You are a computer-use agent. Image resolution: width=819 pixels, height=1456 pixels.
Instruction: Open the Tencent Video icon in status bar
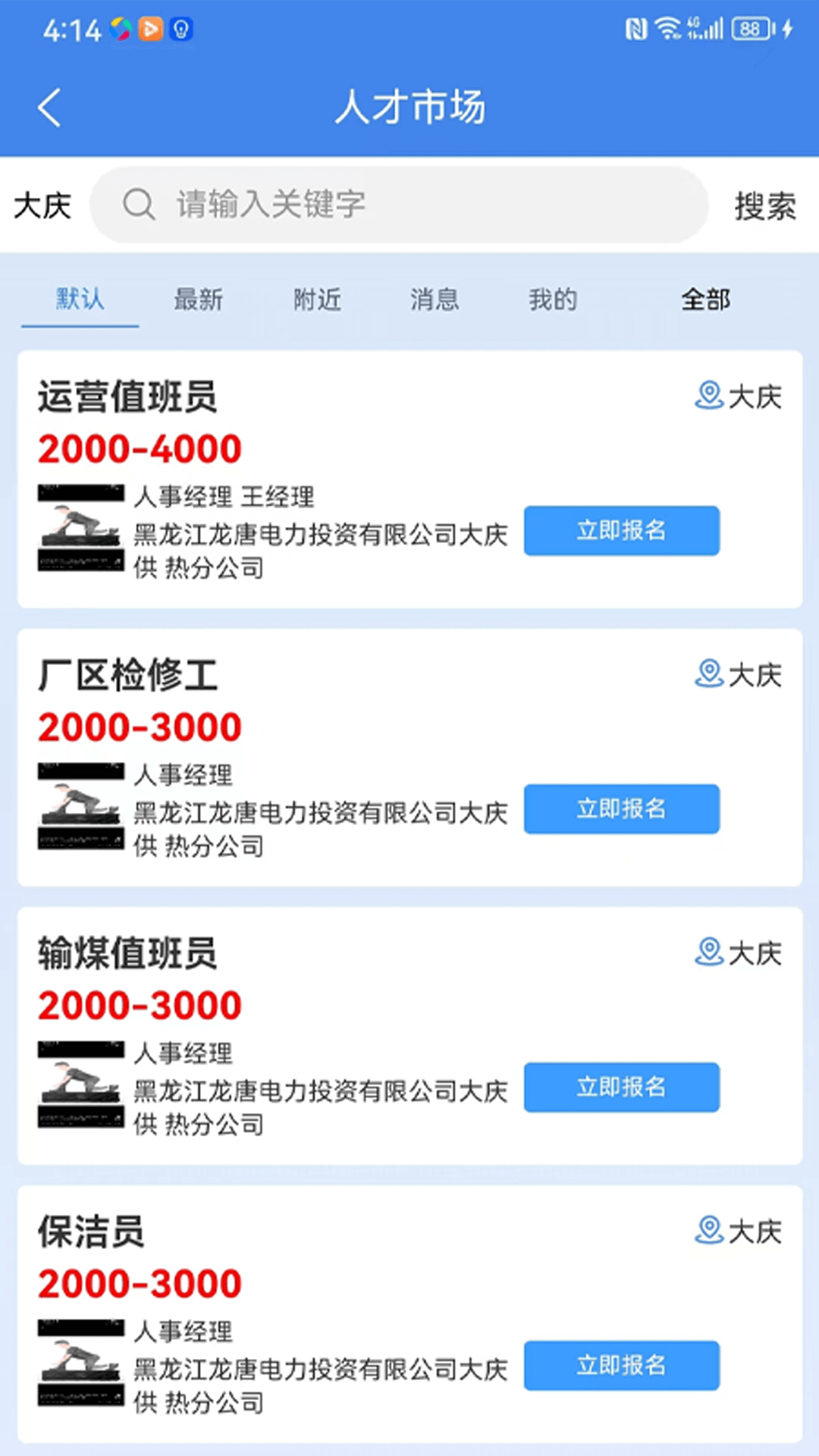click(x=150, y=29)
